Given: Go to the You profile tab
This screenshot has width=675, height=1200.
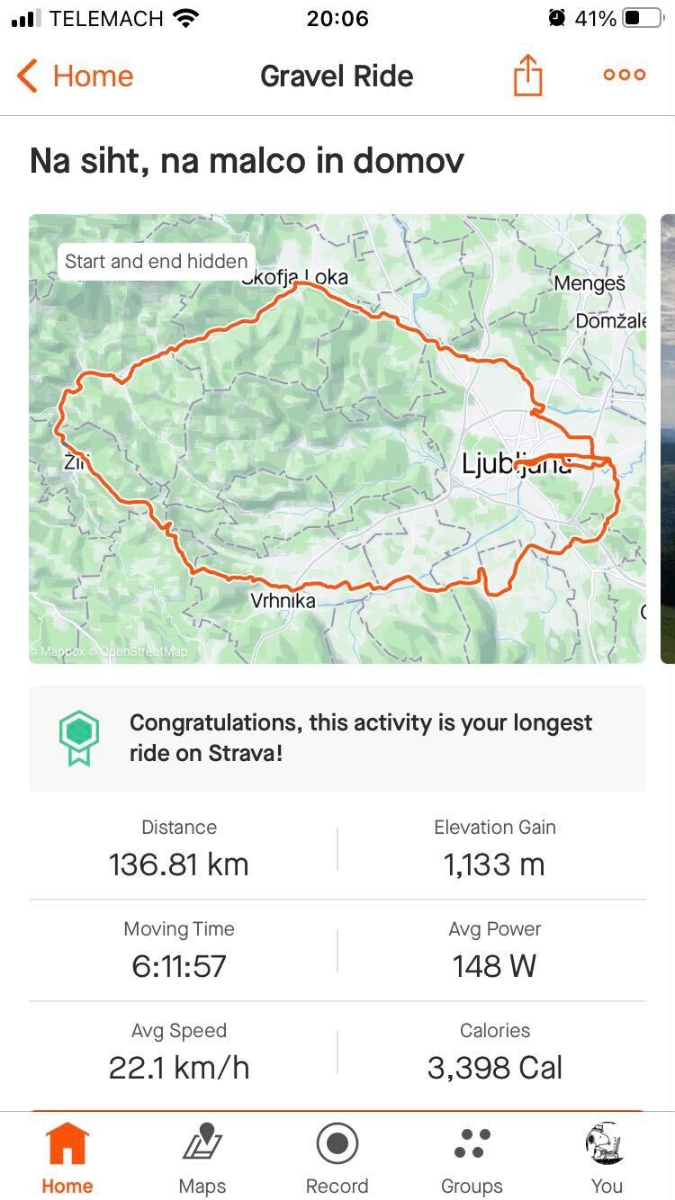Looking at the screenshot, I should click(607, 1158).
